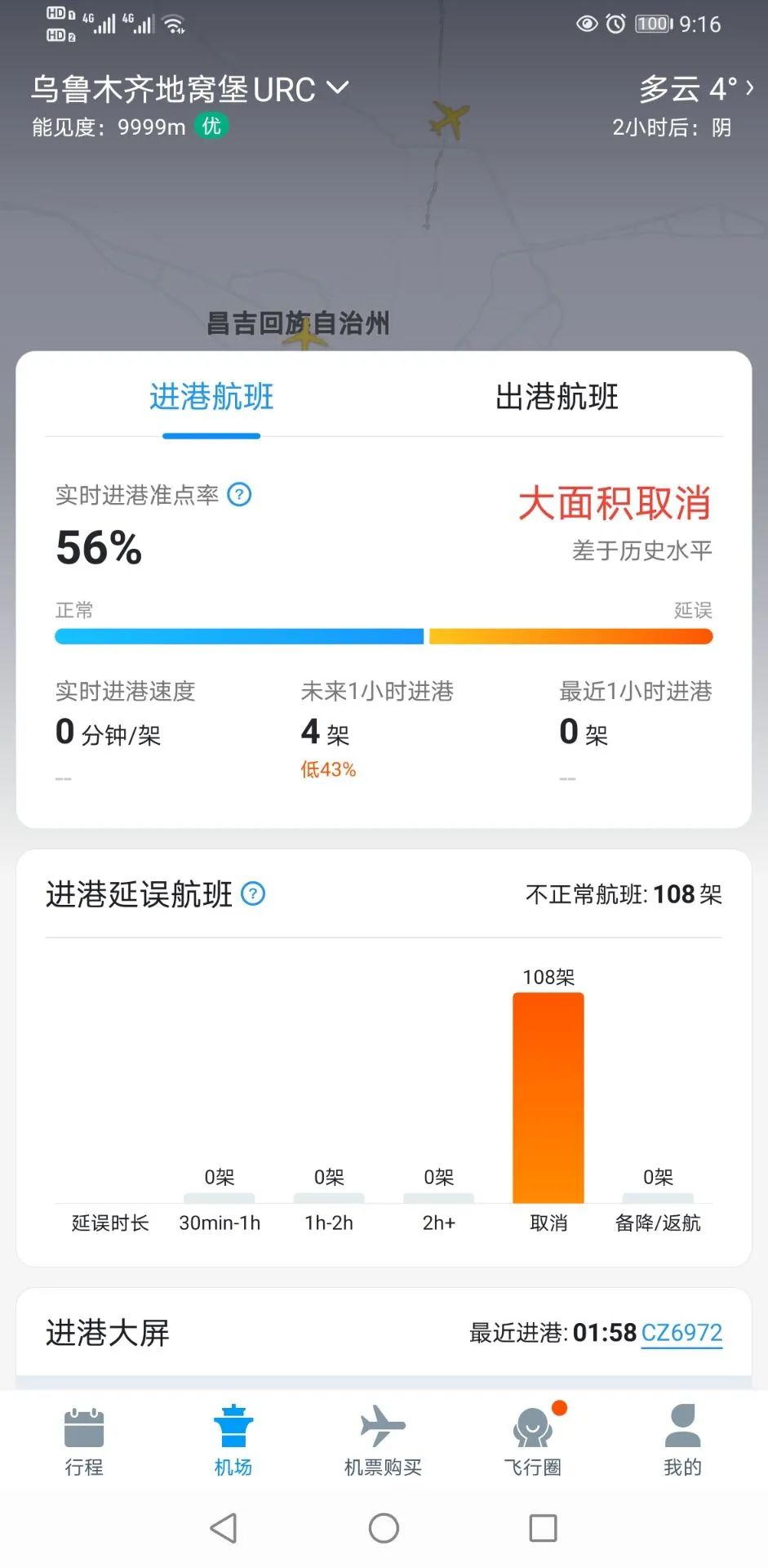Switch to the 出港航班 tab

(x=557, y=398)
